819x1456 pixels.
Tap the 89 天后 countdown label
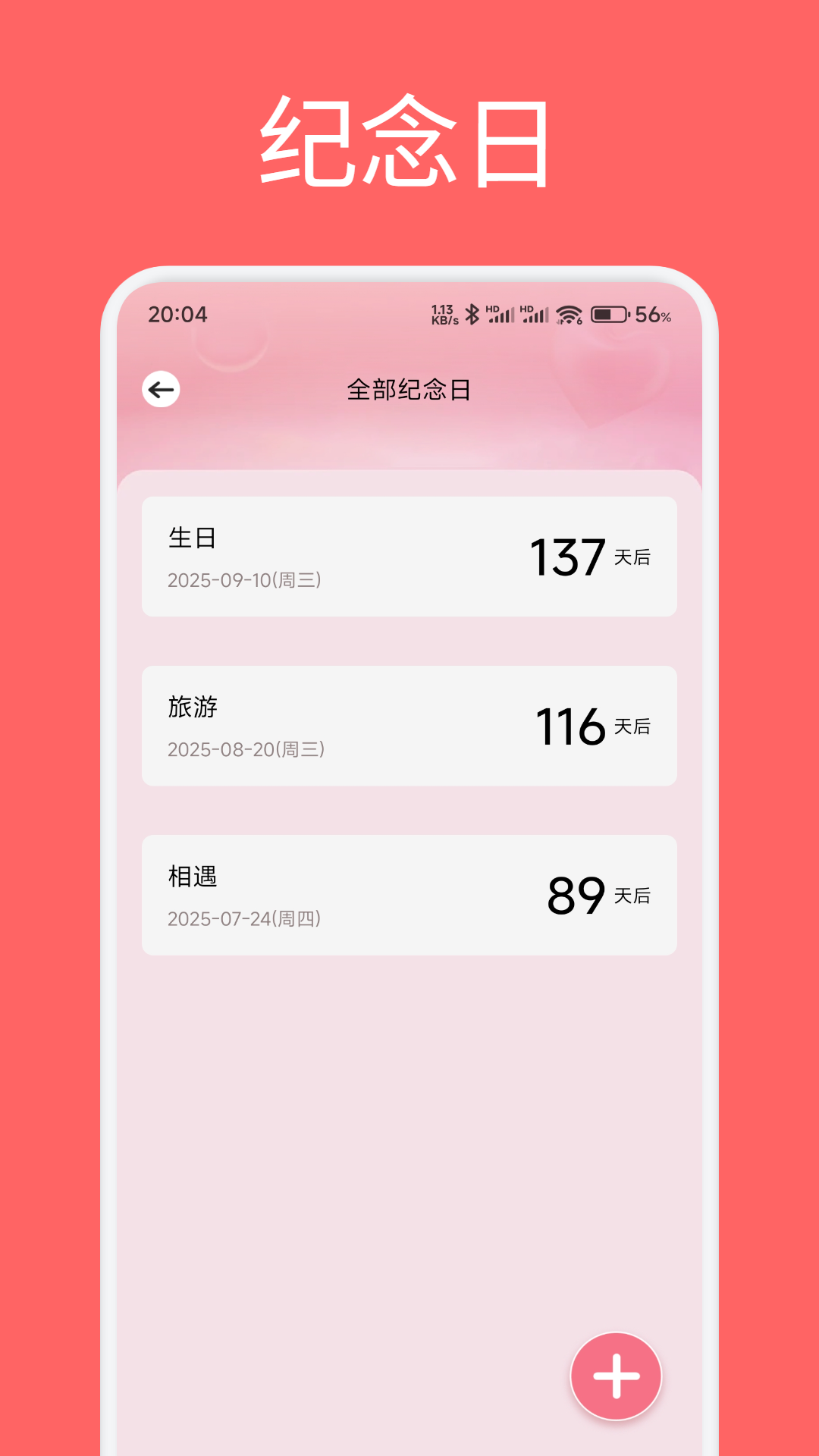[599, 895]
